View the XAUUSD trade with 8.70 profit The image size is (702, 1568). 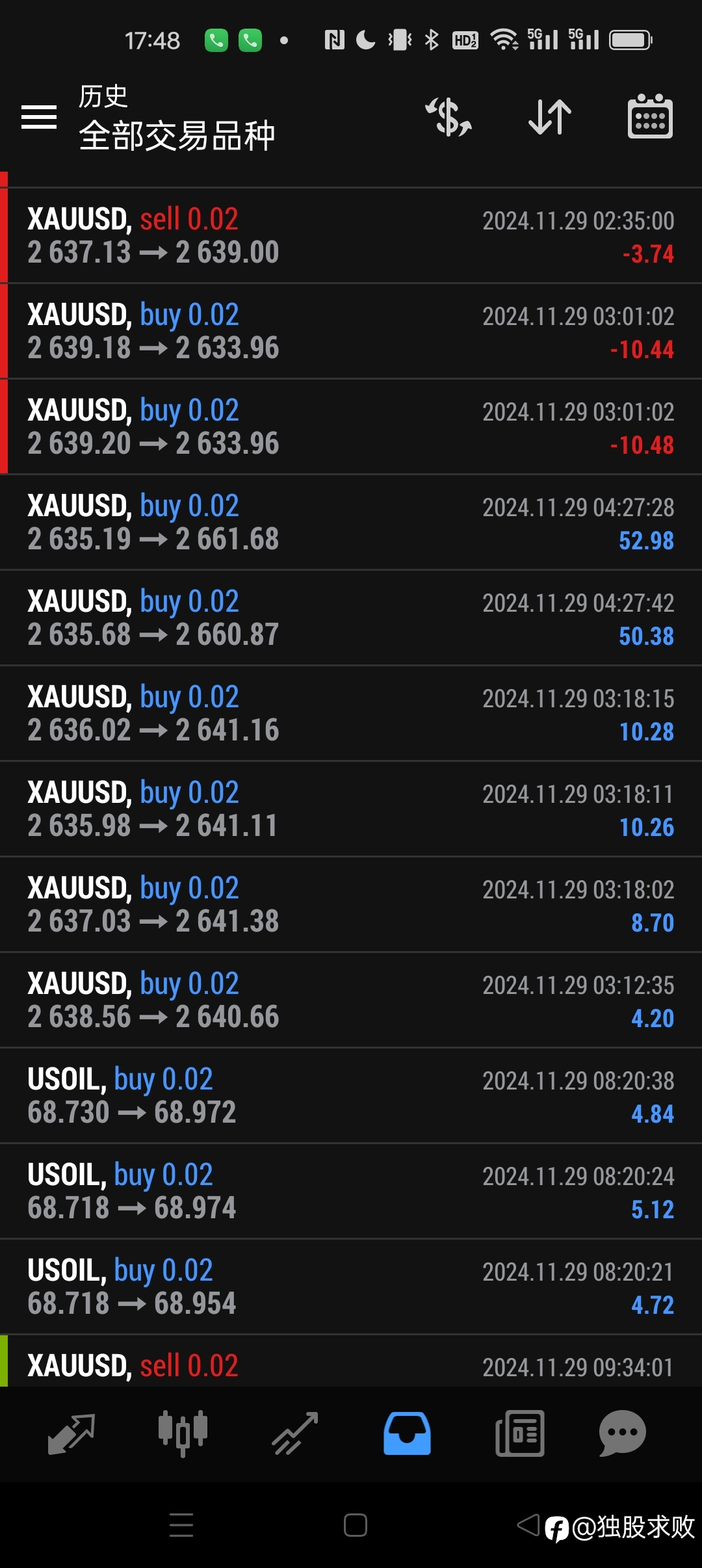pos(351,904)
